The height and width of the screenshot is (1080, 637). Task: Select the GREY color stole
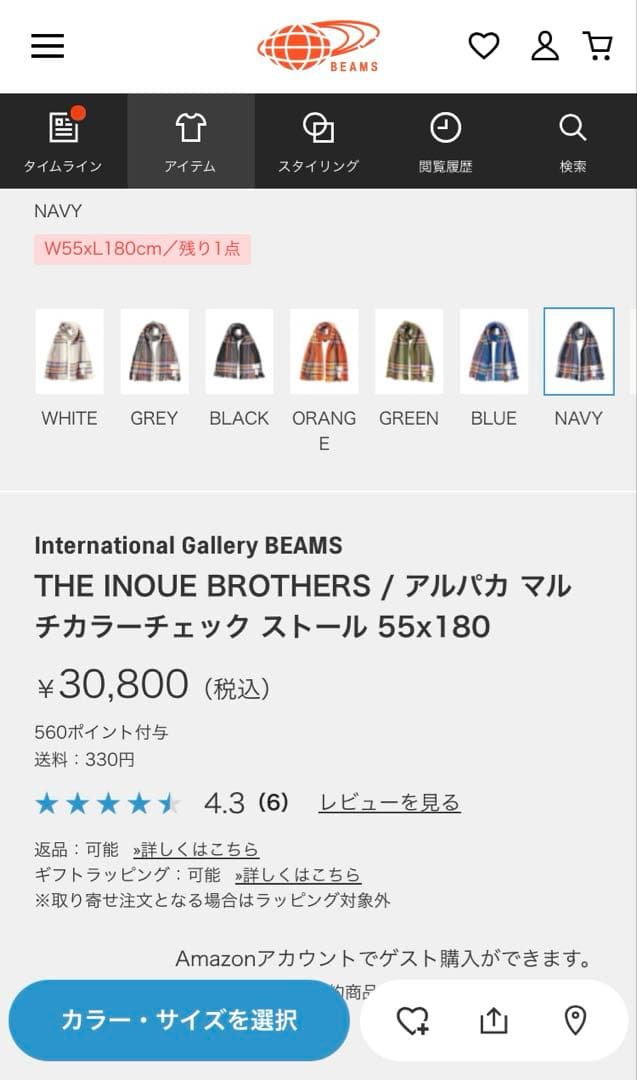tap(154, 351)
